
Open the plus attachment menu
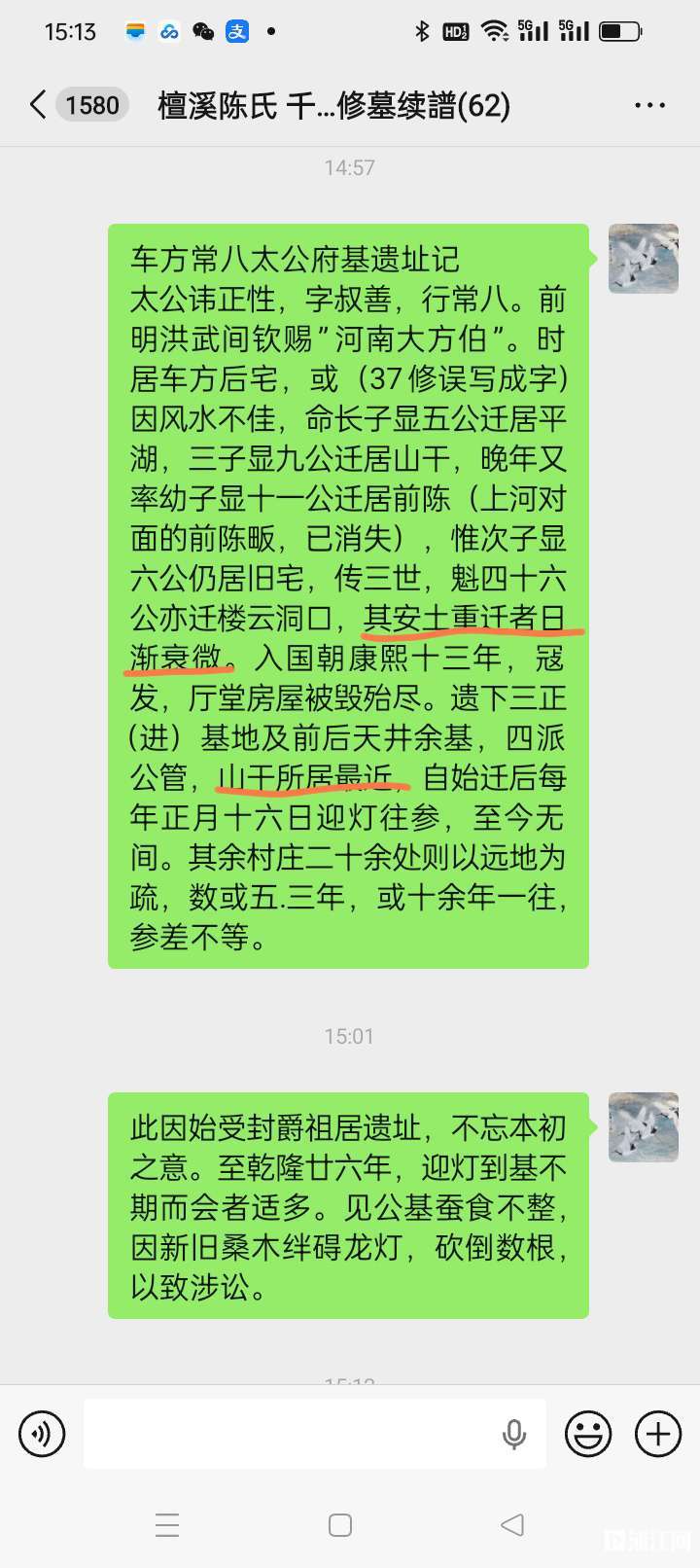pos(658,1433)
